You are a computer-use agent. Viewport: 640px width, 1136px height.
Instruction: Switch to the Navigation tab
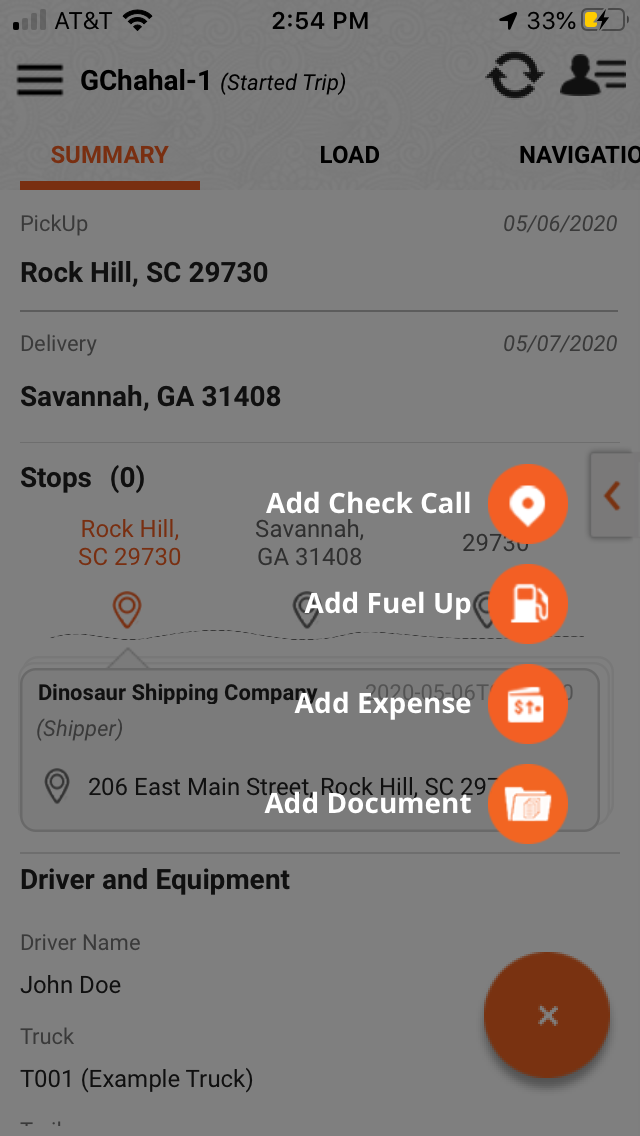click(578, 156)
